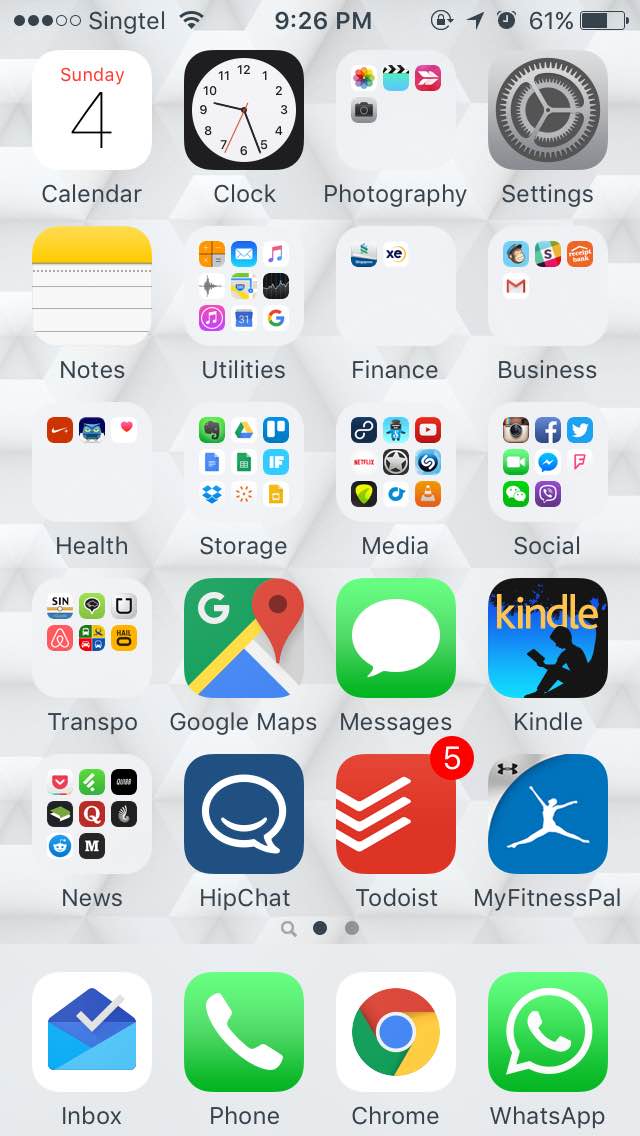Open Inbox in the dock

(x=92, y=1032)
